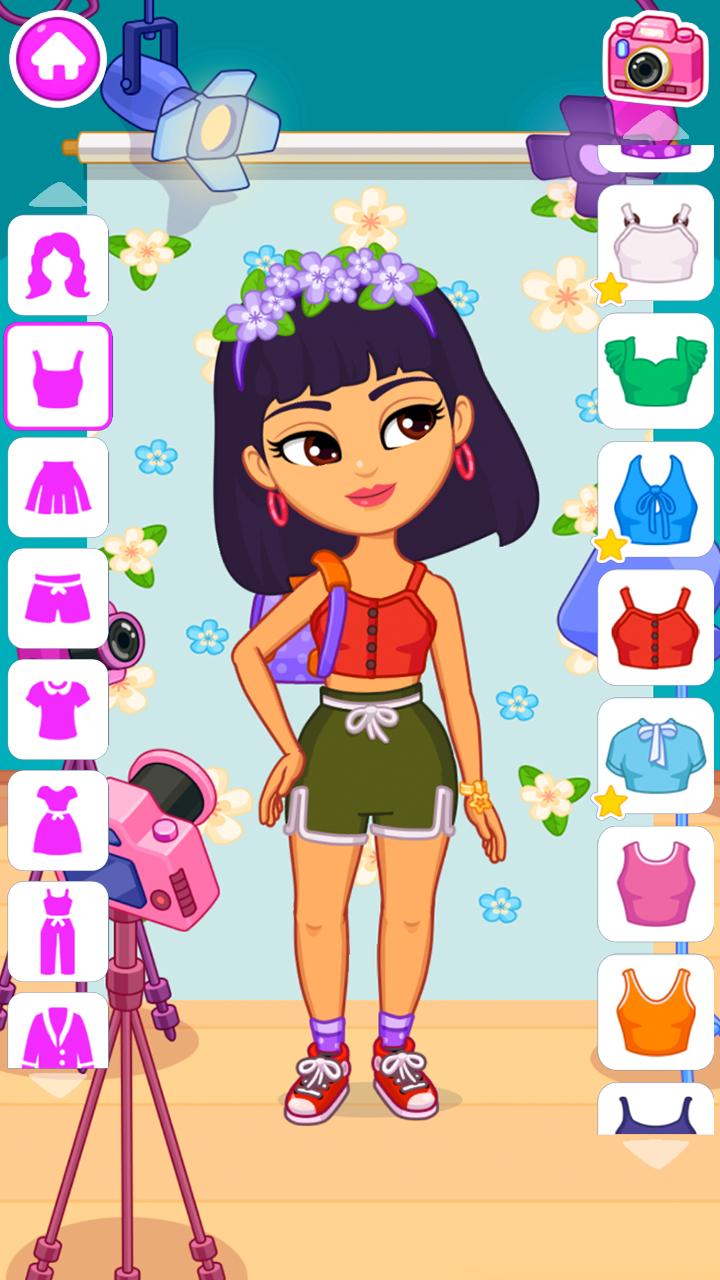This screenshot has height=1280, width=720.
Task: Try on the white starred crop top
Action: (x=655, y=243)
